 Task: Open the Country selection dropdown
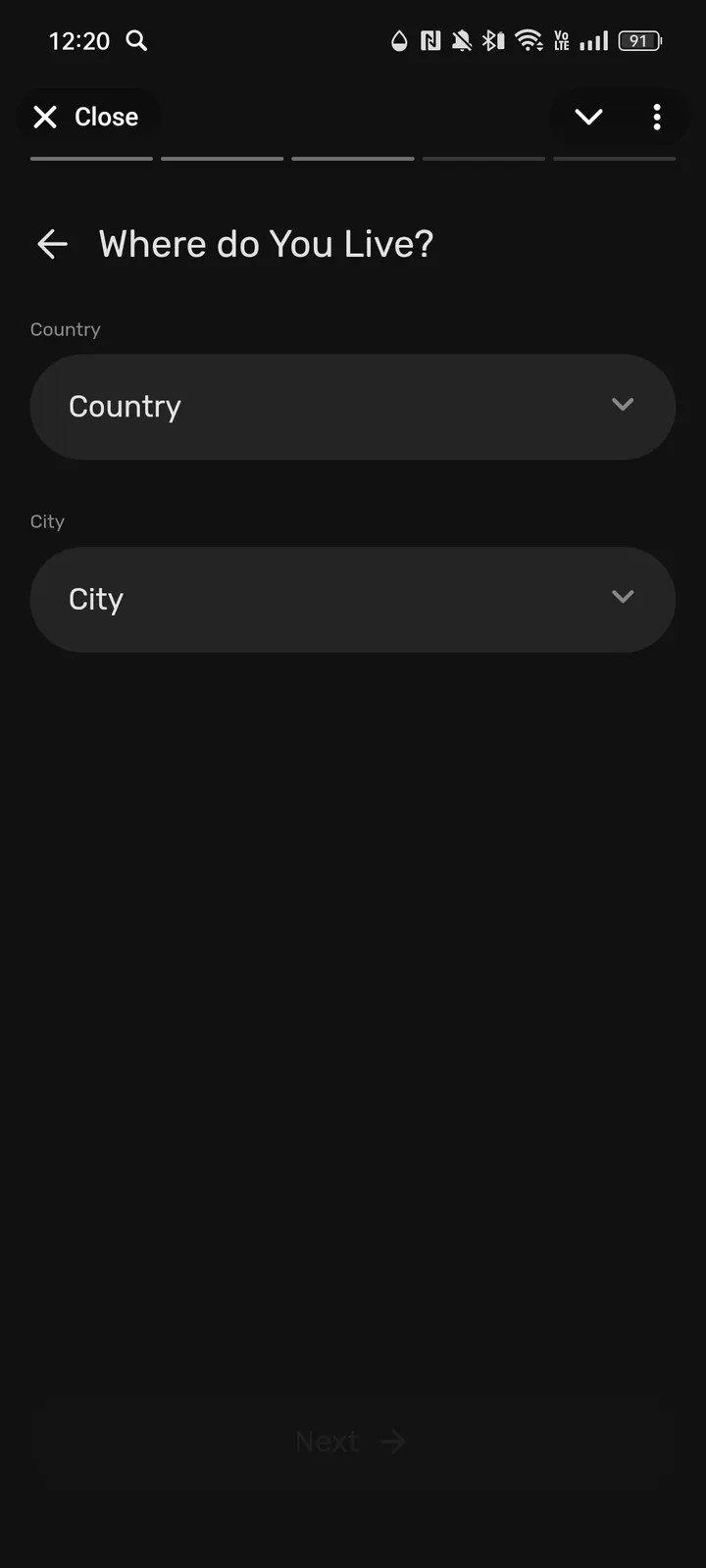(x=353, y=406)
